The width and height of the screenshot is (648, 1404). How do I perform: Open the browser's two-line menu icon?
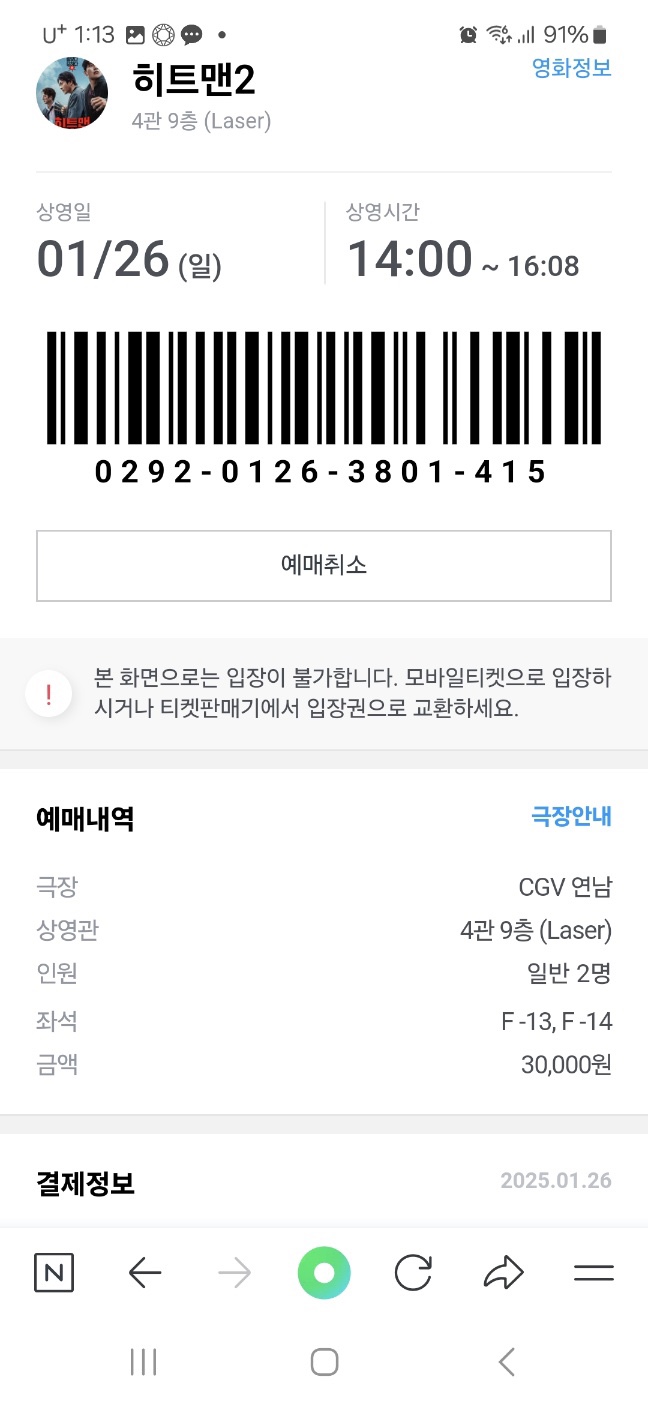tap(593, 1273)
